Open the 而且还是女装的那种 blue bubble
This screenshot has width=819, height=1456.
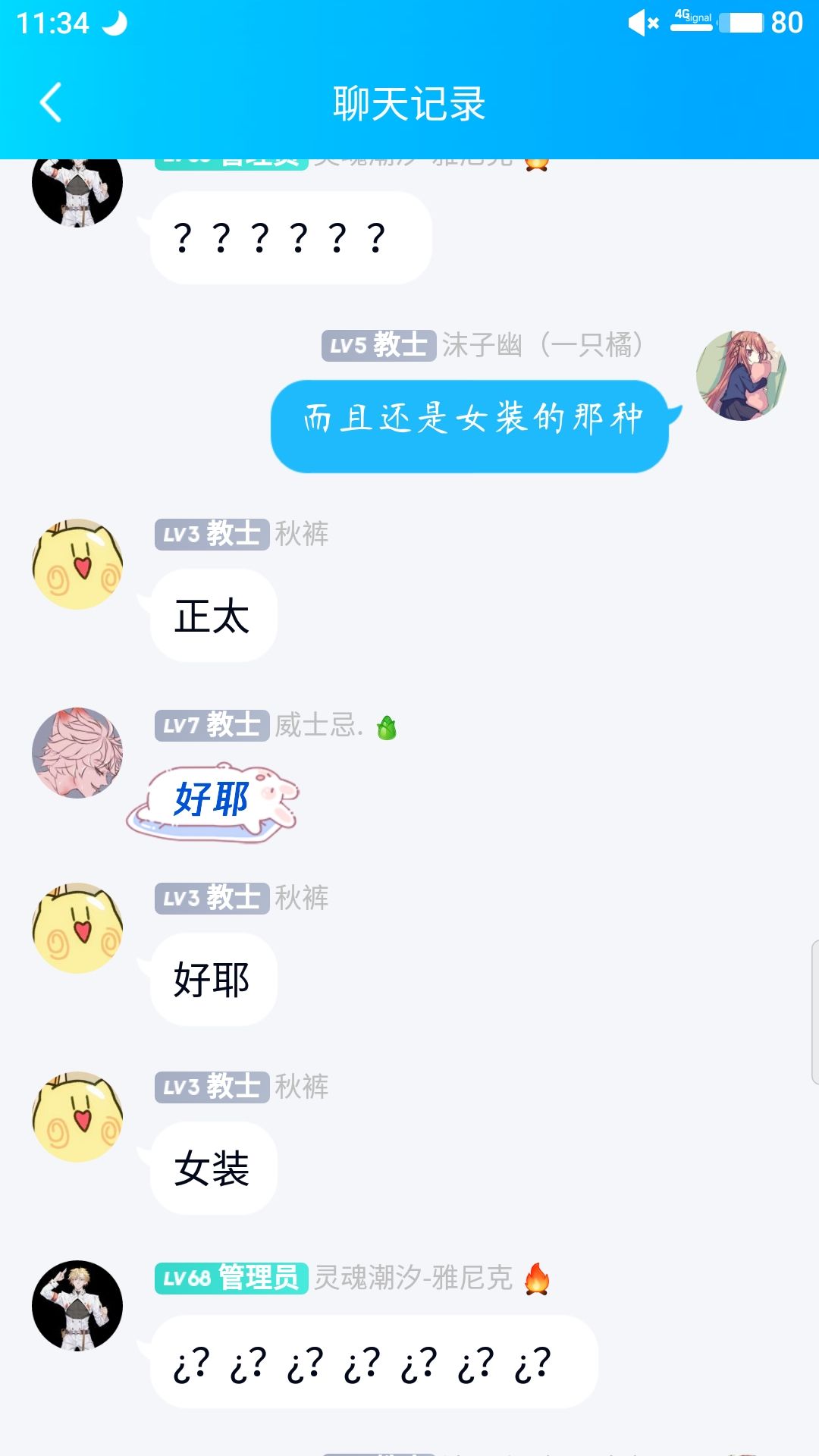click(470, 422)
